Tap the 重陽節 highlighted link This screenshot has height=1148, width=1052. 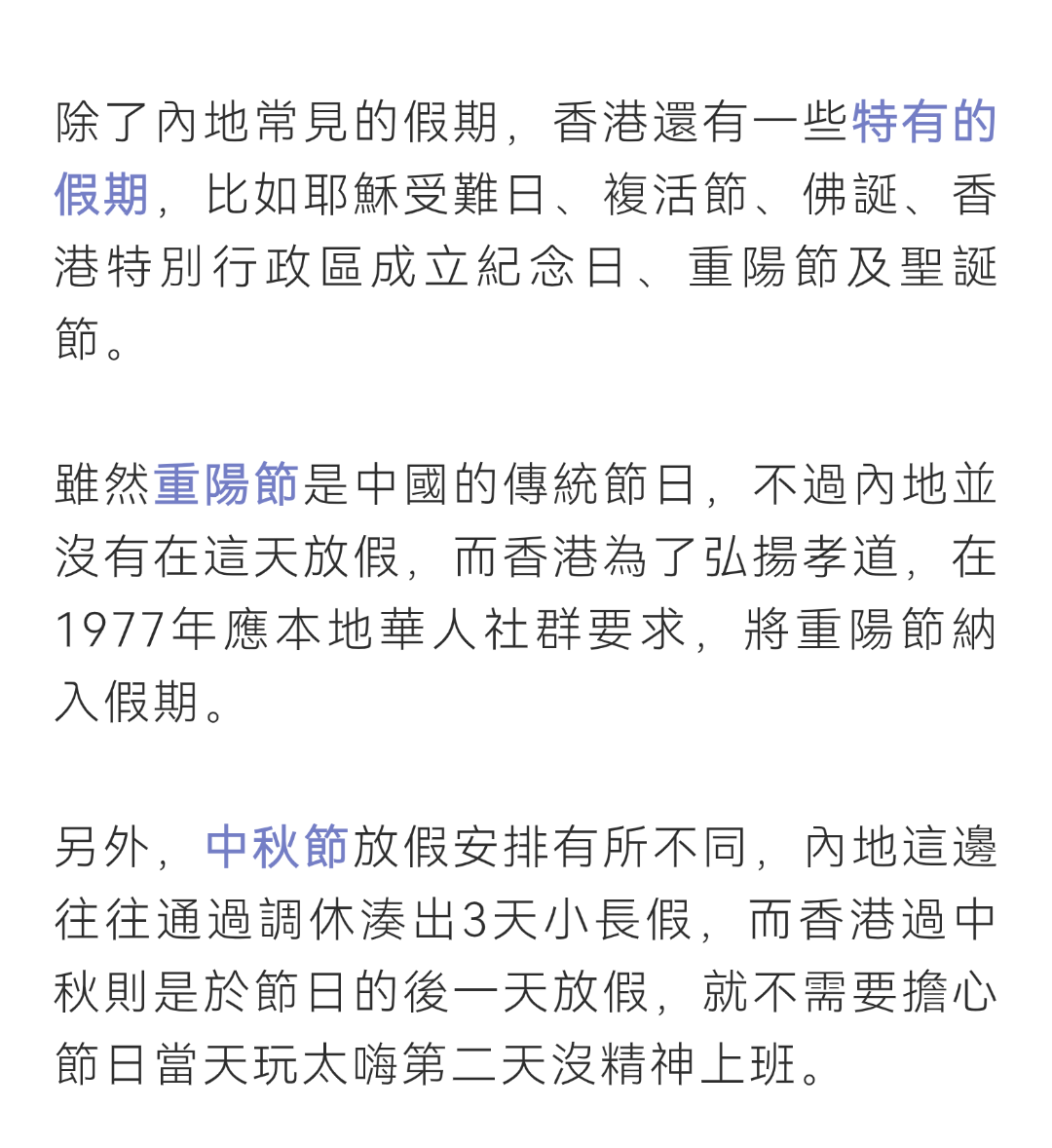(x=226, y=484)
